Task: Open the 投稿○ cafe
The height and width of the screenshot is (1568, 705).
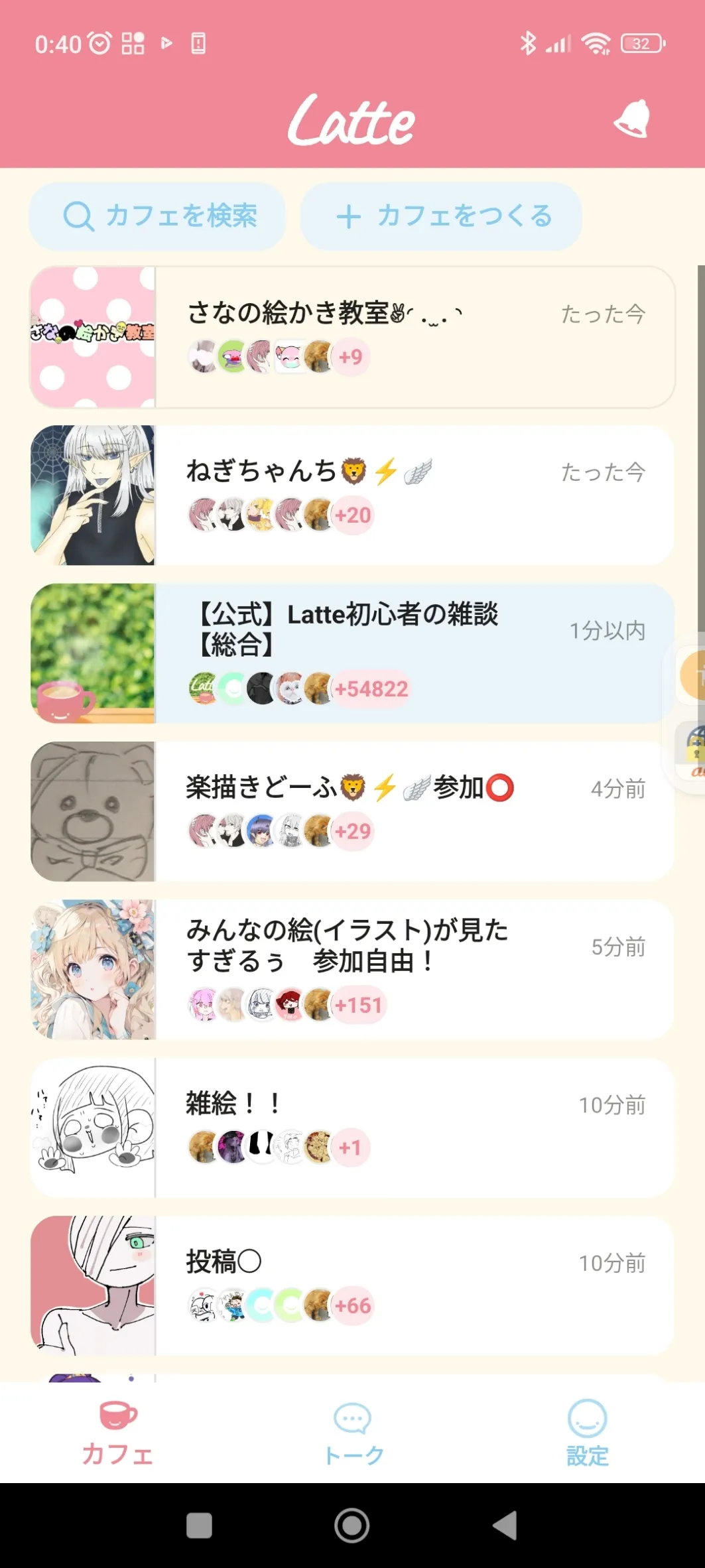Action: click(352, 1285)
